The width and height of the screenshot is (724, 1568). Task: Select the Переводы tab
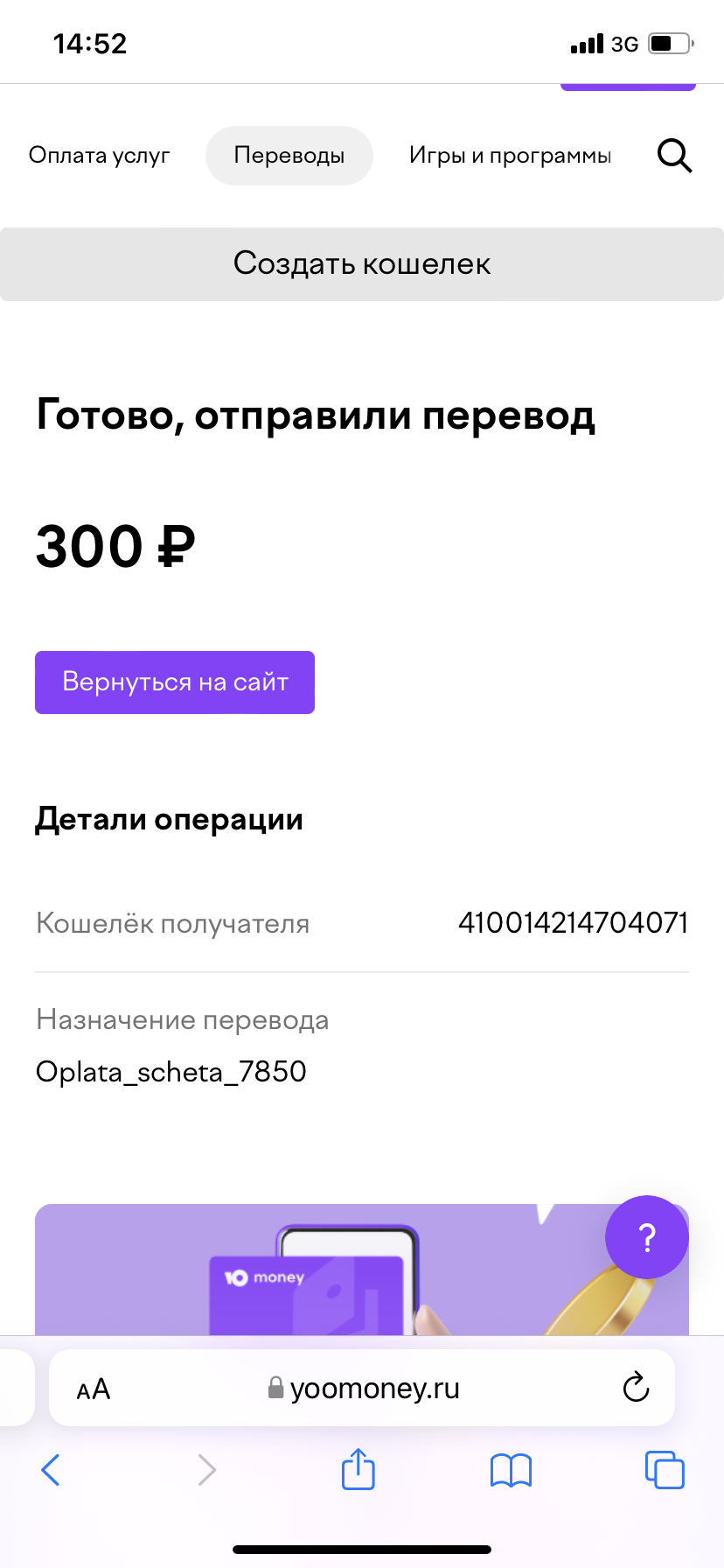click(x=289, y=156)
